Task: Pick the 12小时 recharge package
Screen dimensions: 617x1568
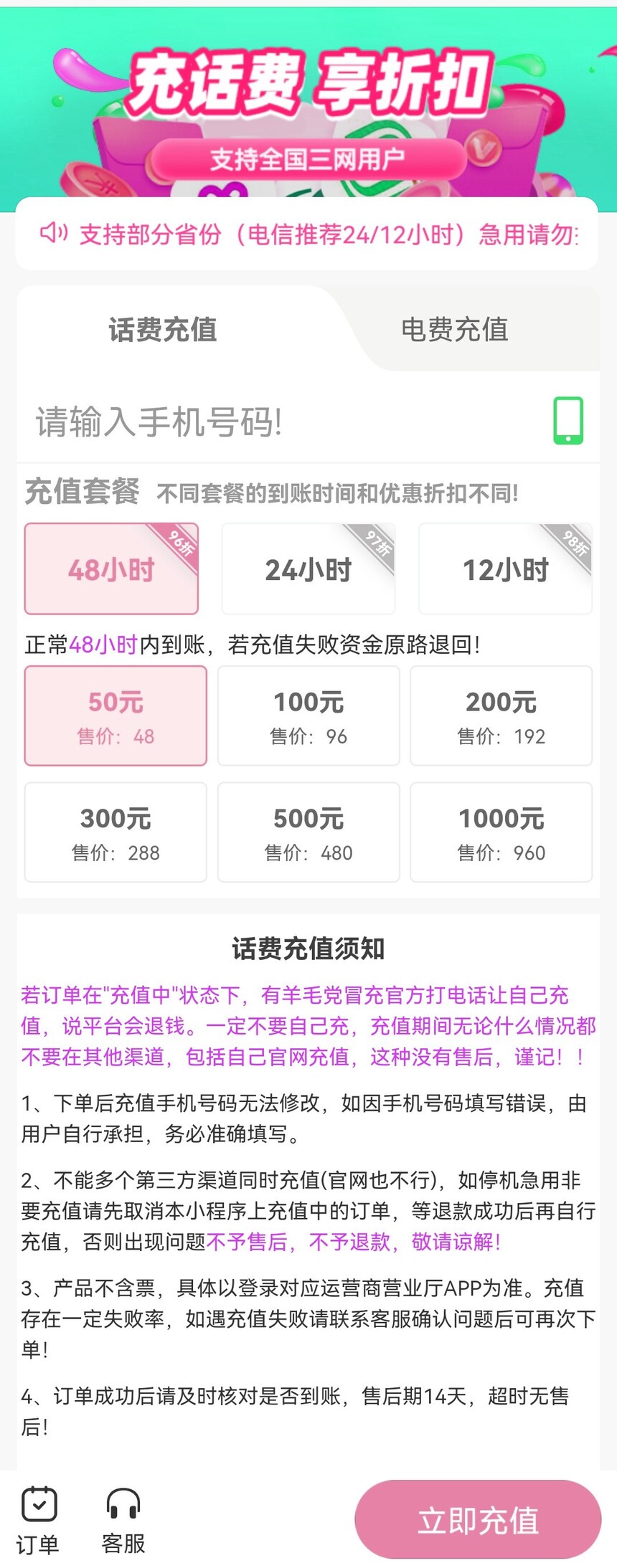Action: click(x=505, y=569)
